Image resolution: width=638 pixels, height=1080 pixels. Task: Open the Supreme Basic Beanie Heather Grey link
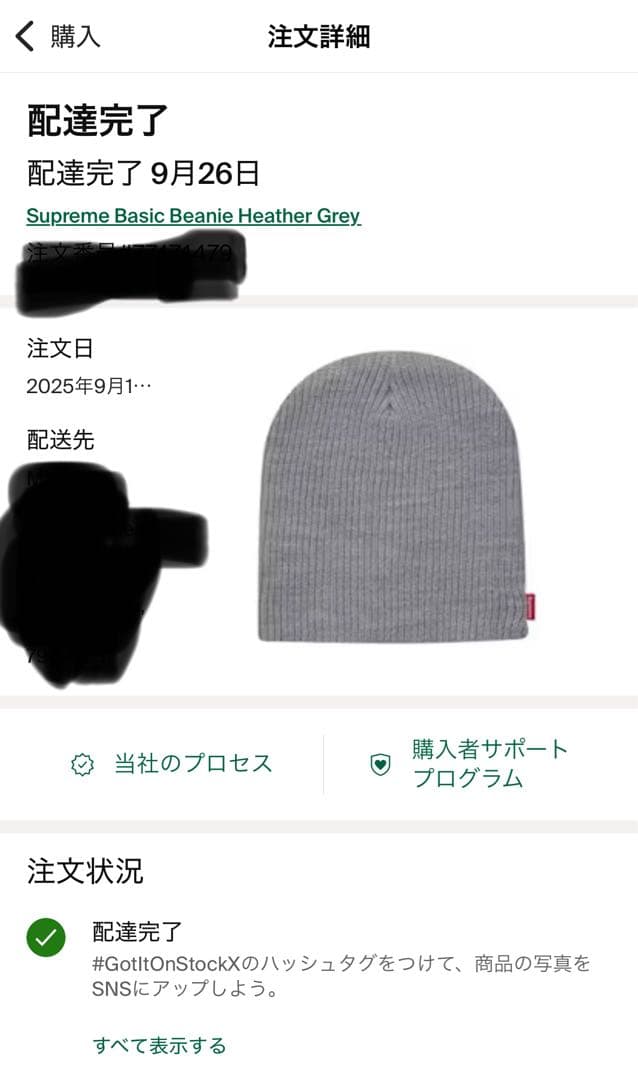coord(193,216)
